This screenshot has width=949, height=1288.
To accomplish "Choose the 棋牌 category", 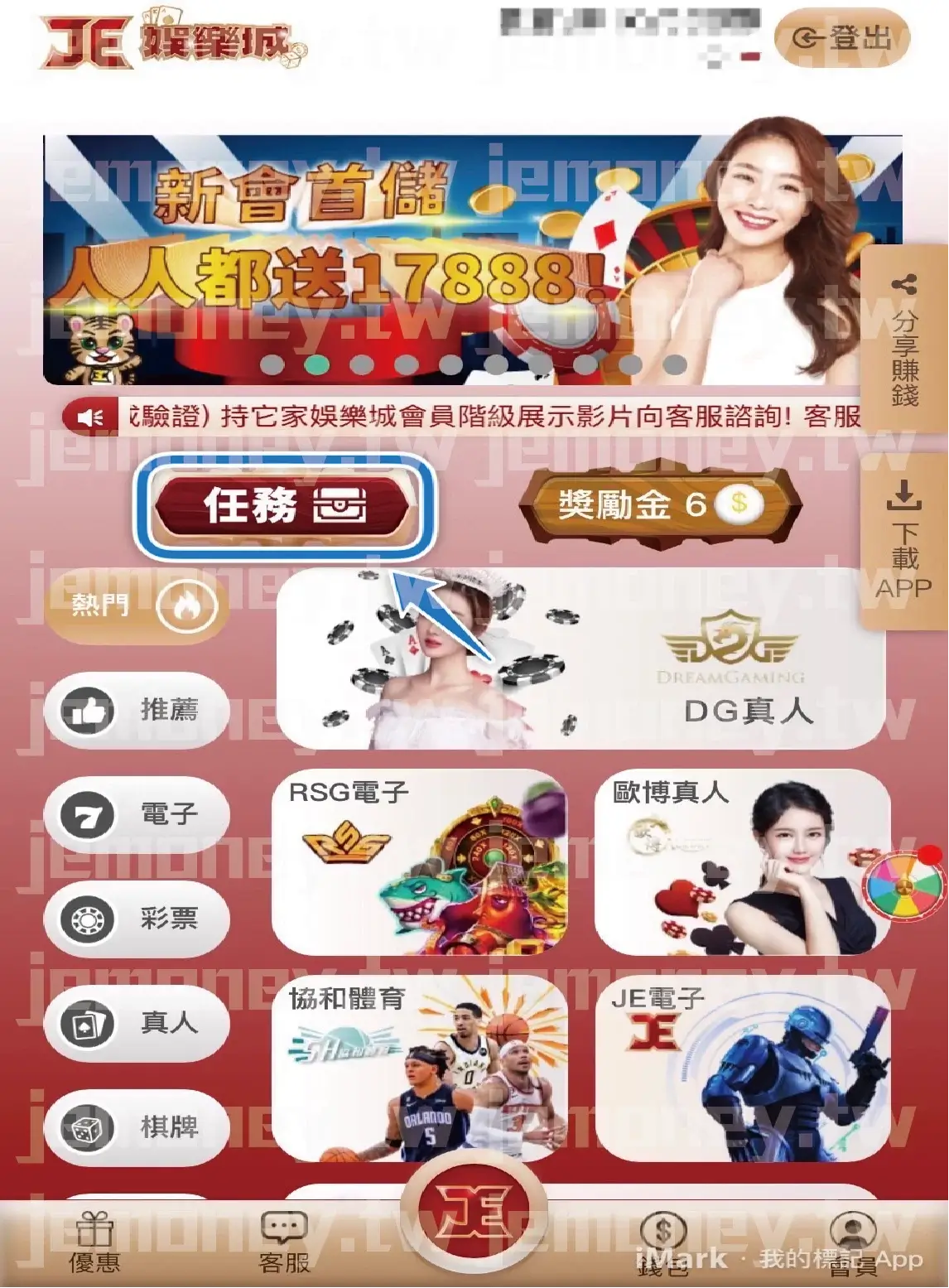I will click(x=137, y=1128).
